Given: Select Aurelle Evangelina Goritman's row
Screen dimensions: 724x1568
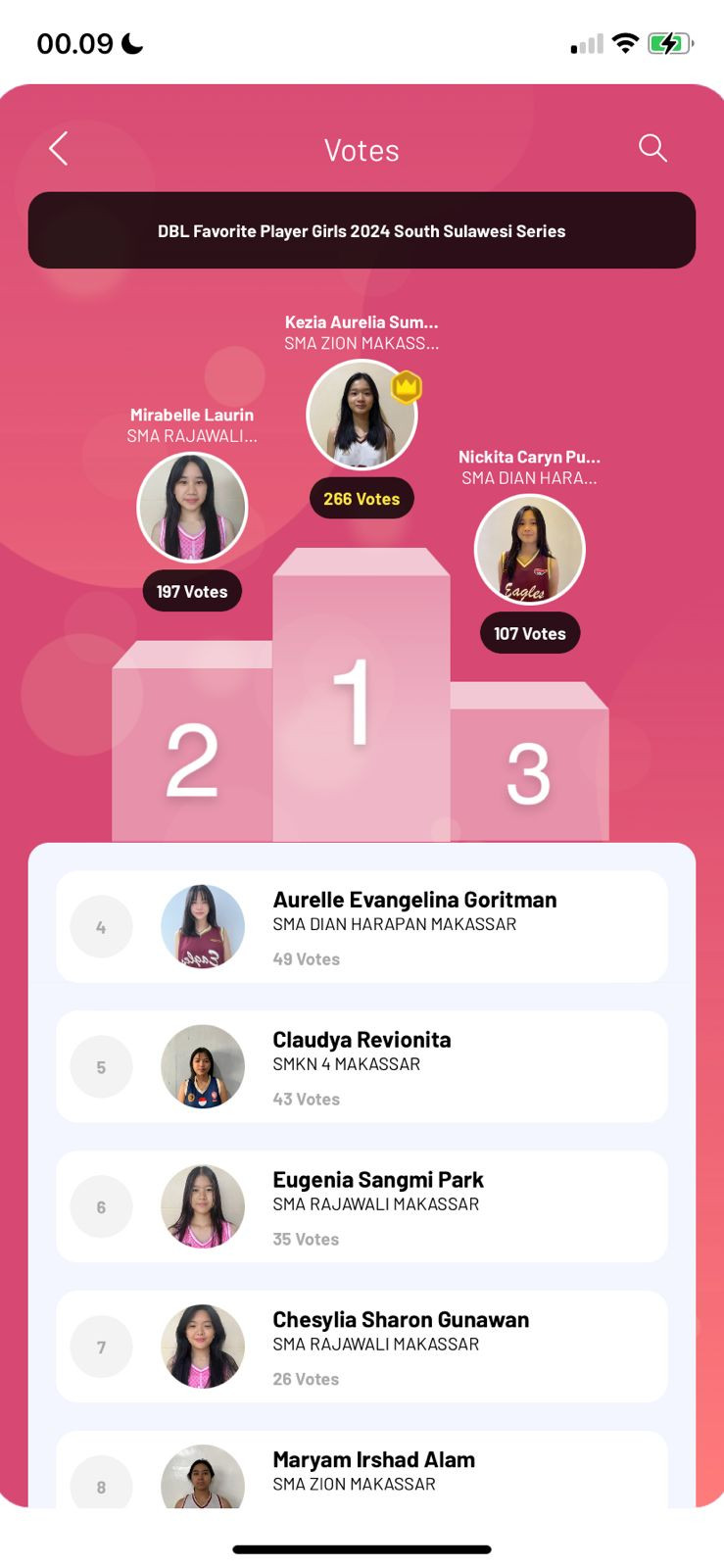Looking at the screenshot, I should pos(362,927).
